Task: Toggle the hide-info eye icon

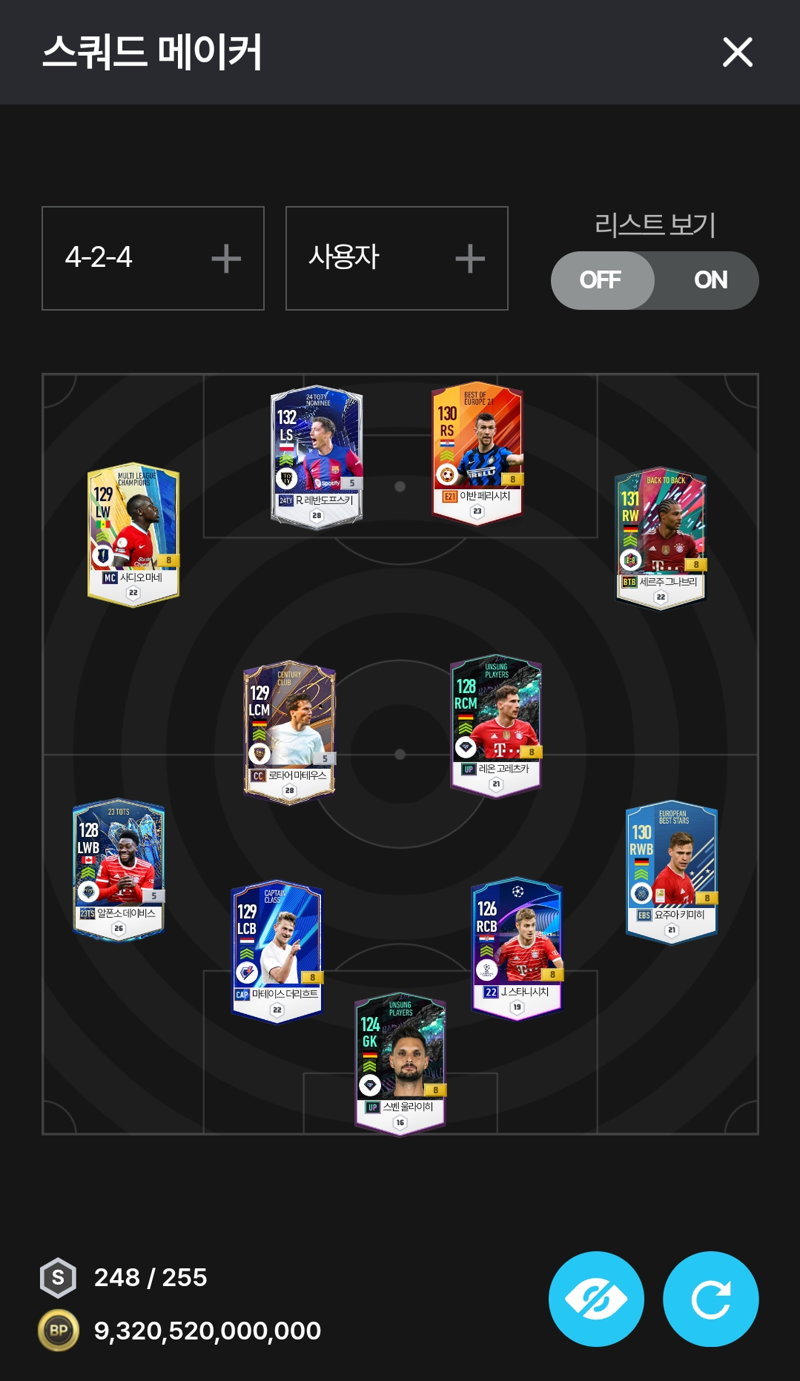Action: (596, 1299)
